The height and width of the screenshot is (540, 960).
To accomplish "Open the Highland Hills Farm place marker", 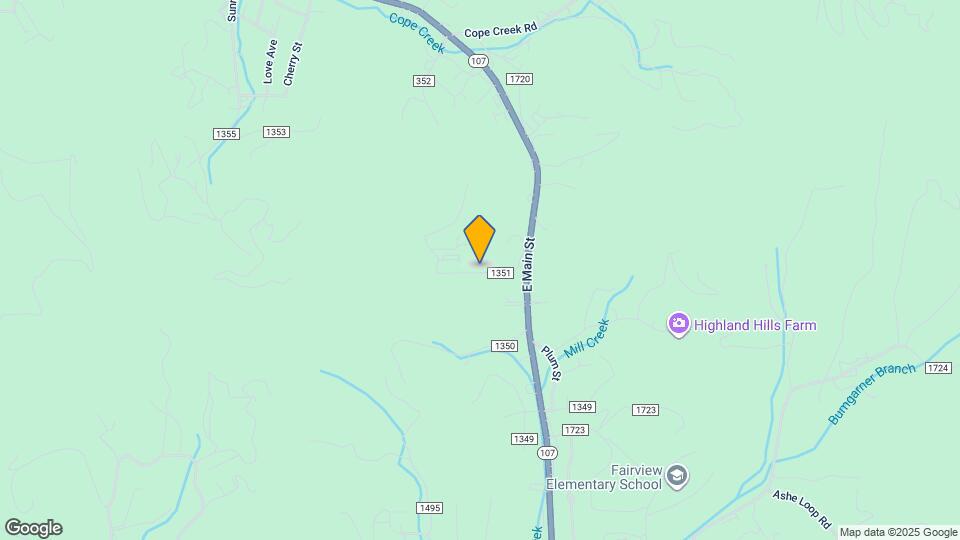I will click(679, 325).
